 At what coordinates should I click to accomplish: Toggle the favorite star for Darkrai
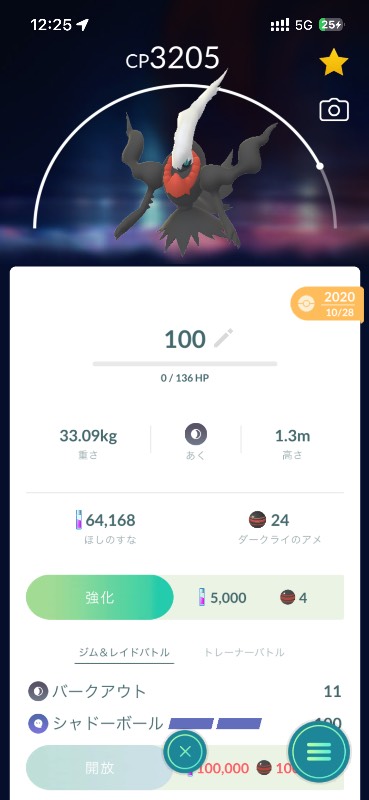click(x=334, y=63)
